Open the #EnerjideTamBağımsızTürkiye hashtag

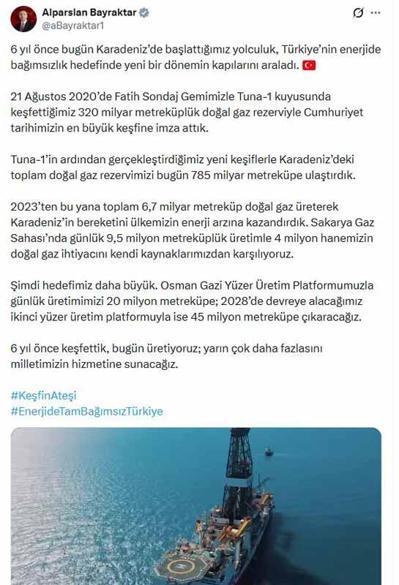pos(87,411)
